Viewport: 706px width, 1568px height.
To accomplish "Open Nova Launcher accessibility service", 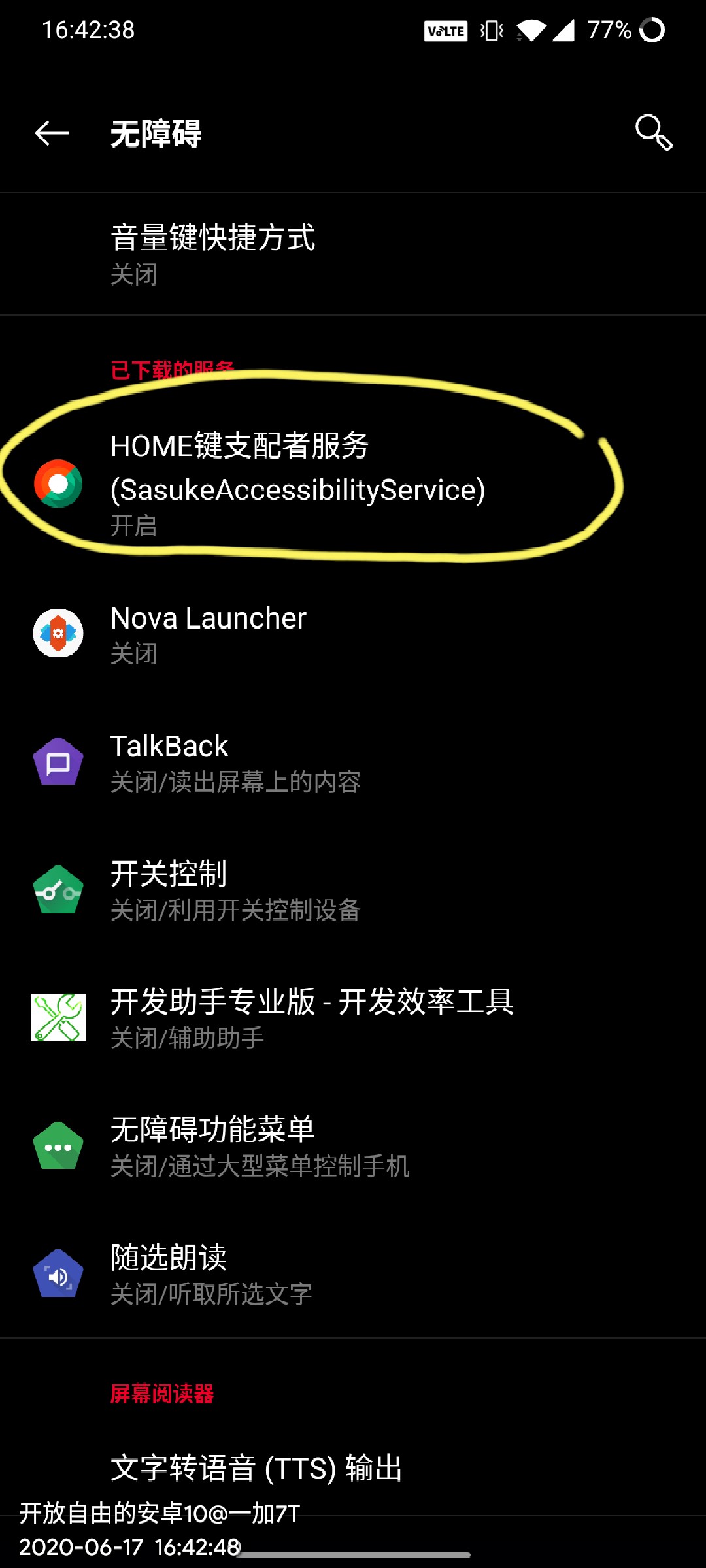I will click(x=353, y=633).
